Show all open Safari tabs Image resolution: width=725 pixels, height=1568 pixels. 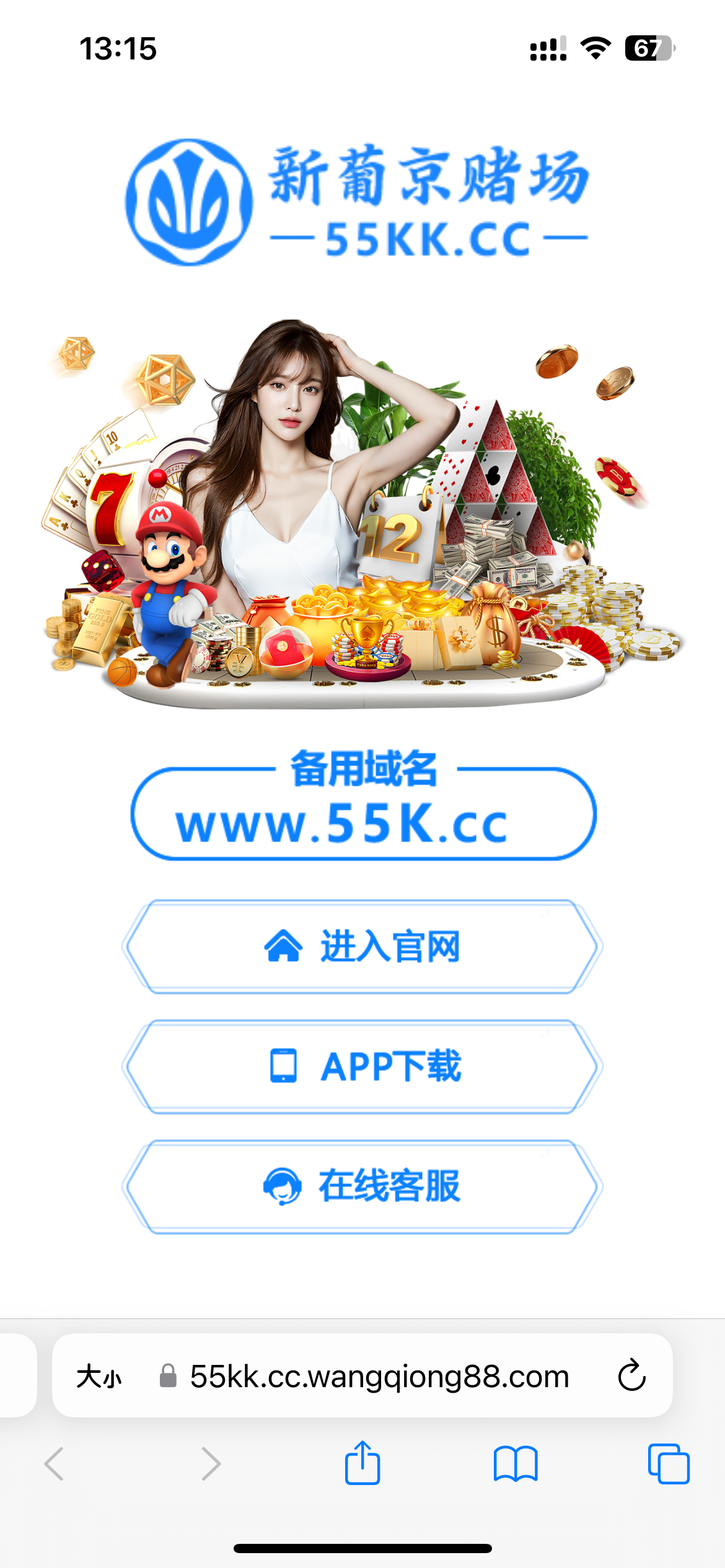[x=669, y=1464]
